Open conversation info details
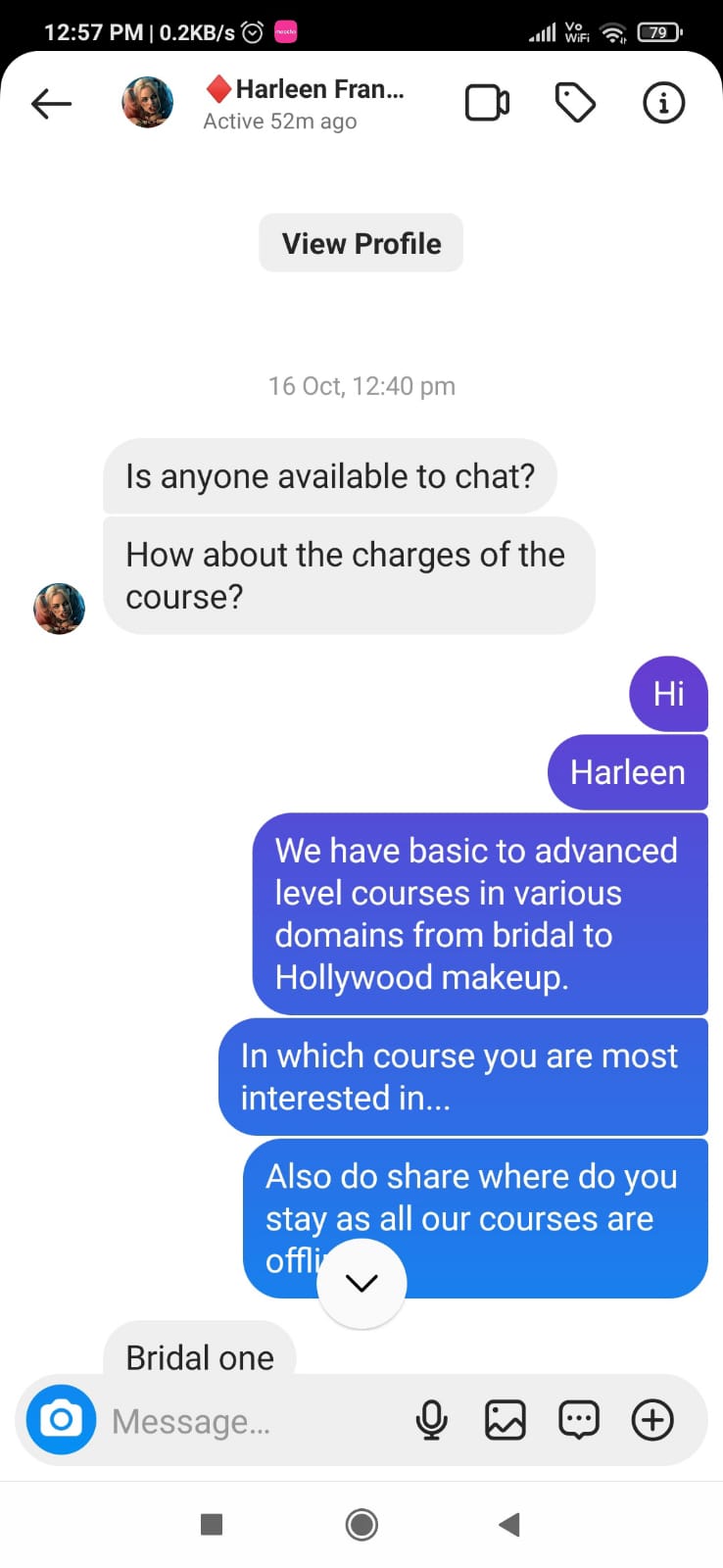Image resolution: width=723 pixels, height=1568 pixels. click(663, 103)
